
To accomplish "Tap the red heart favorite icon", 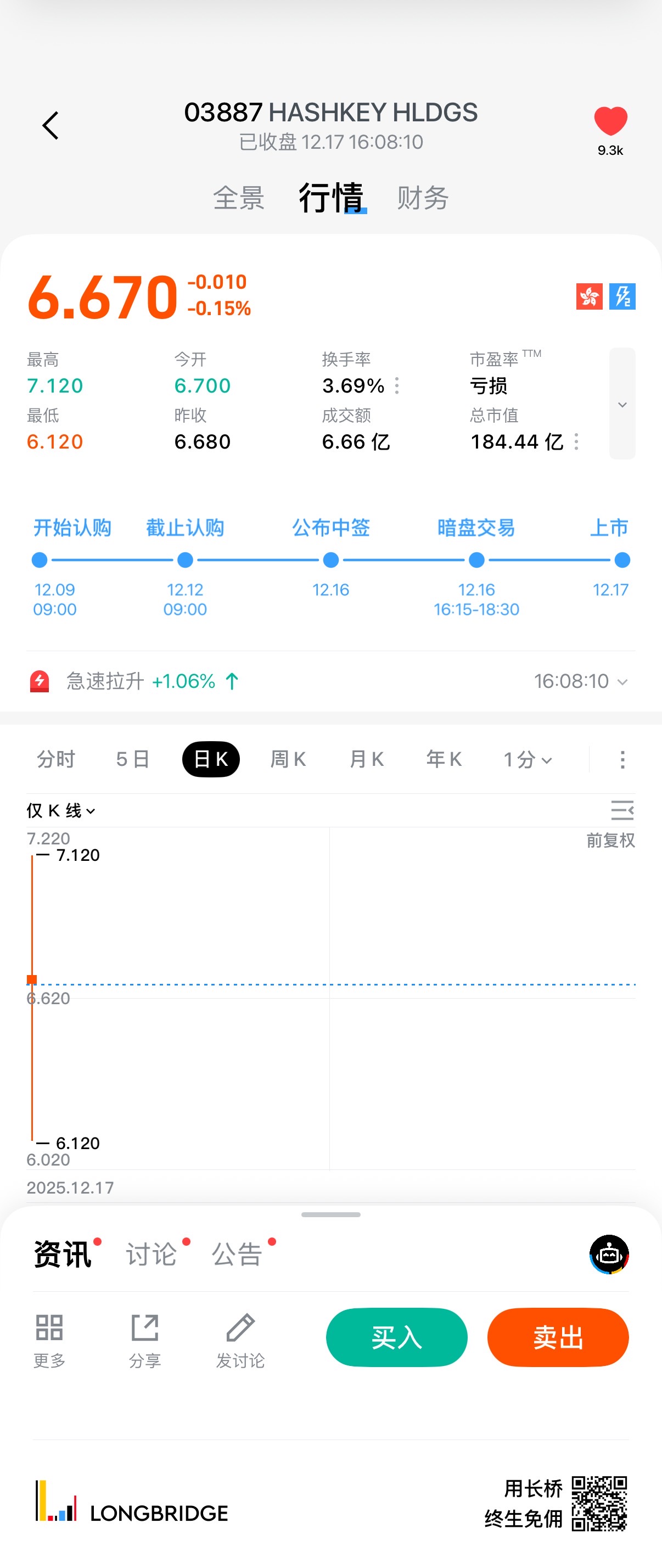I will click(610, 121).
